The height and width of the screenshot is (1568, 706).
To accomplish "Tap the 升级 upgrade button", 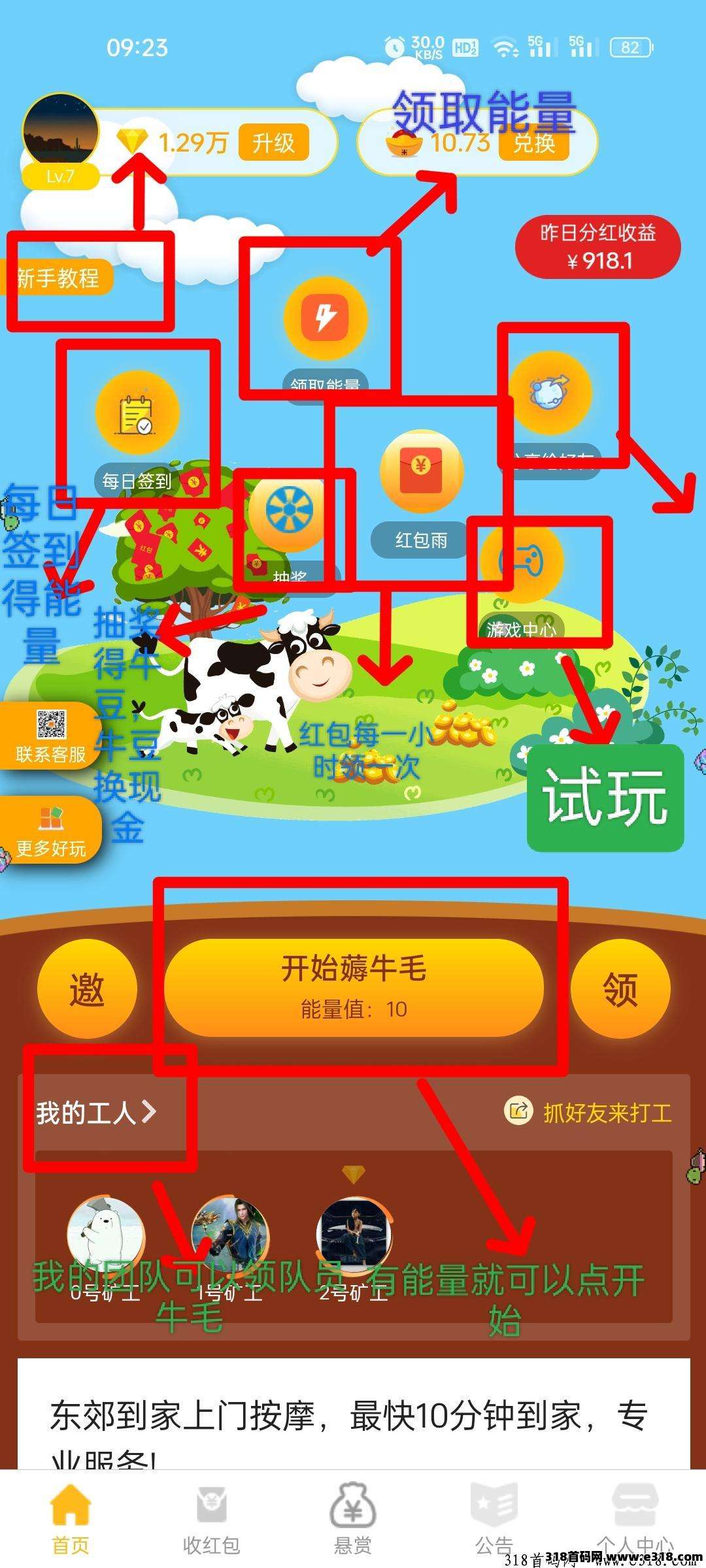I will [273, 142].
